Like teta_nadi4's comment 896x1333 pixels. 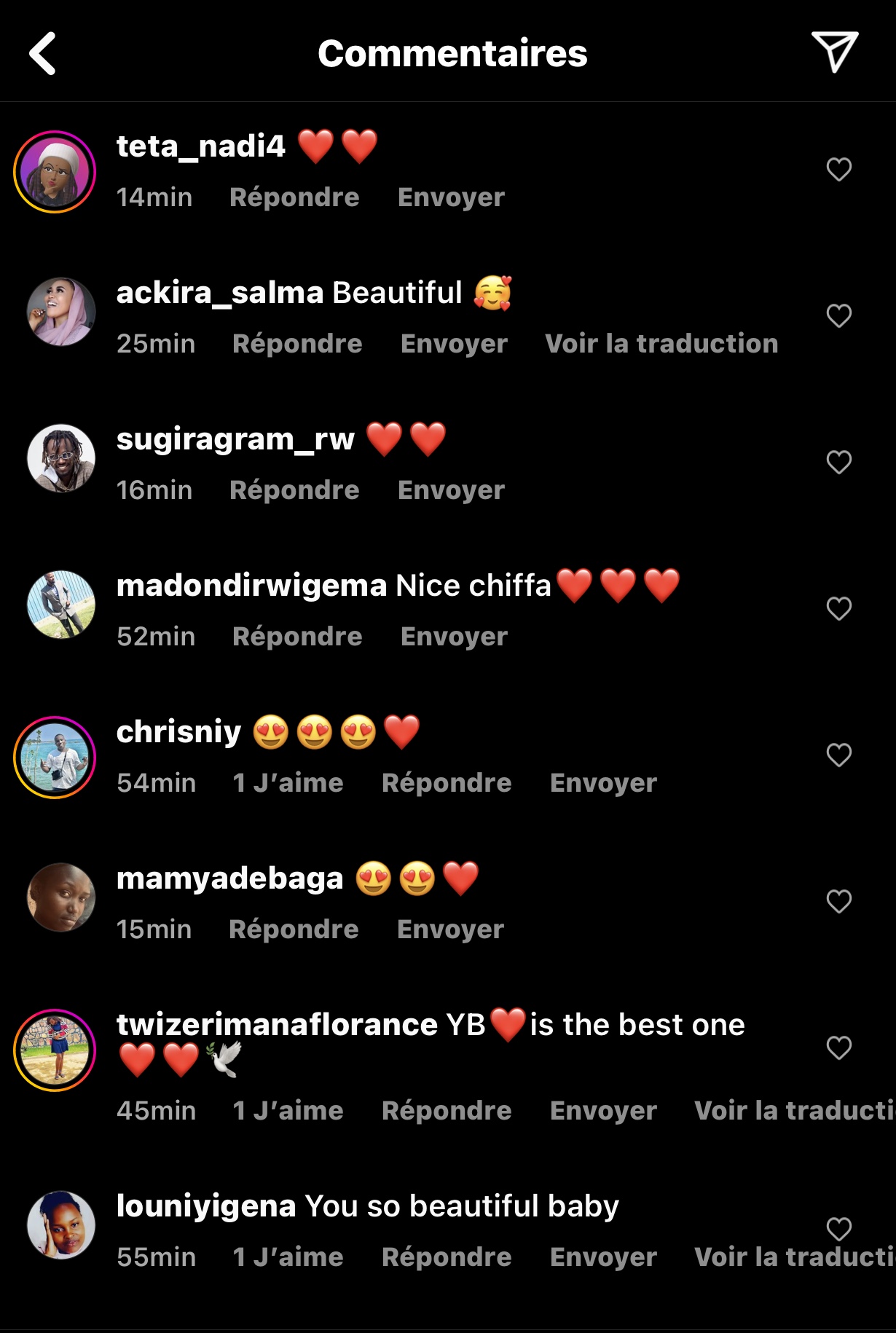tap(838, 170)
